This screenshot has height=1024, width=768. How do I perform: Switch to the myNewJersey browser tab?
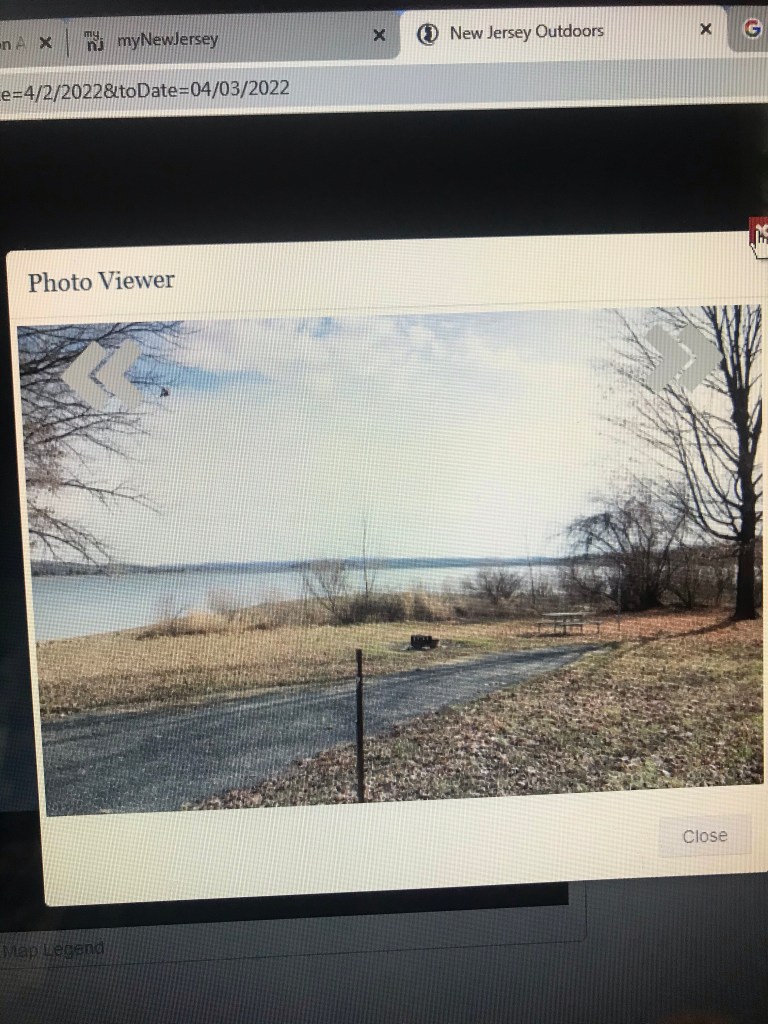coord(168,40)
